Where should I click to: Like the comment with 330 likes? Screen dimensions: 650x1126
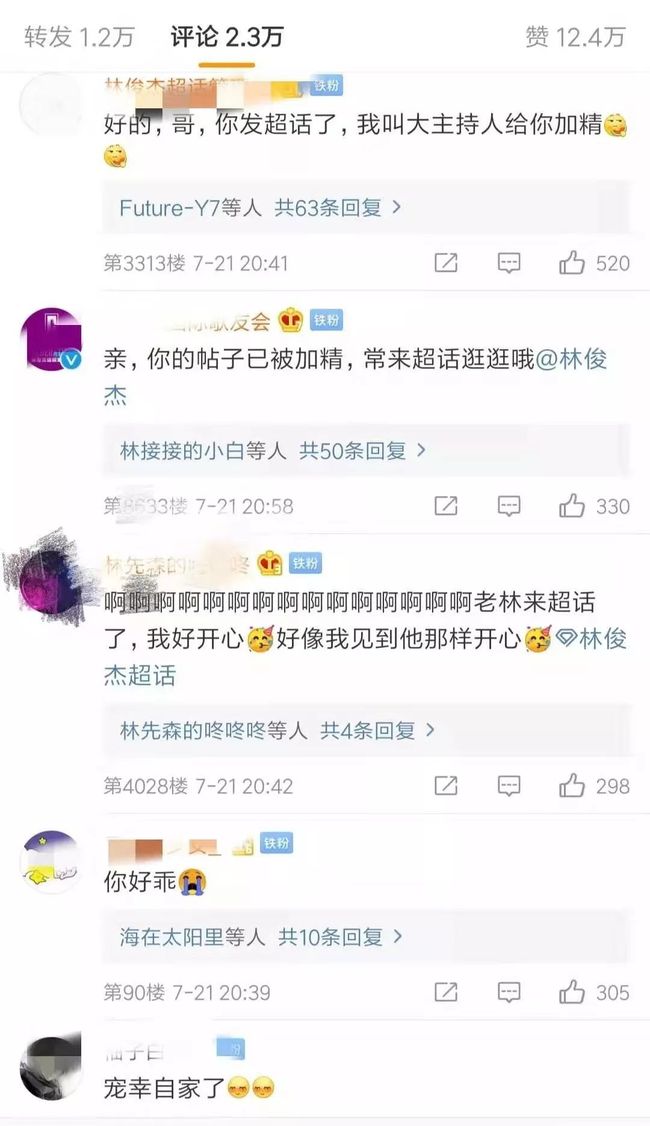click(x=594, y=506)
